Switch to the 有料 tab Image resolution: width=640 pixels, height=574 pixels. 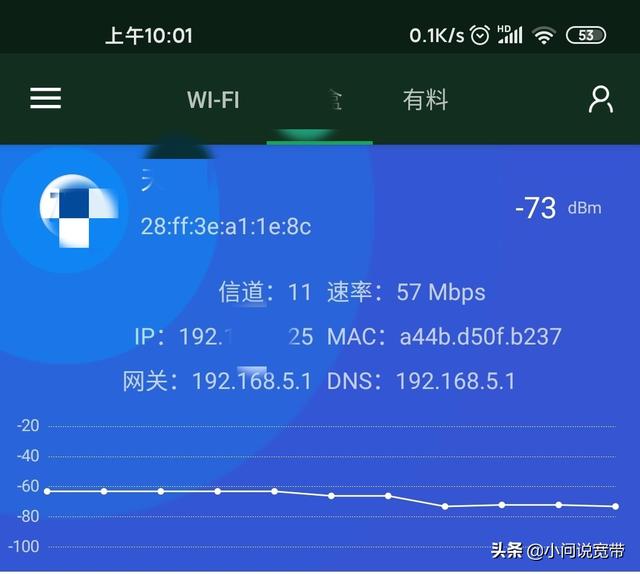pos(425,100)
